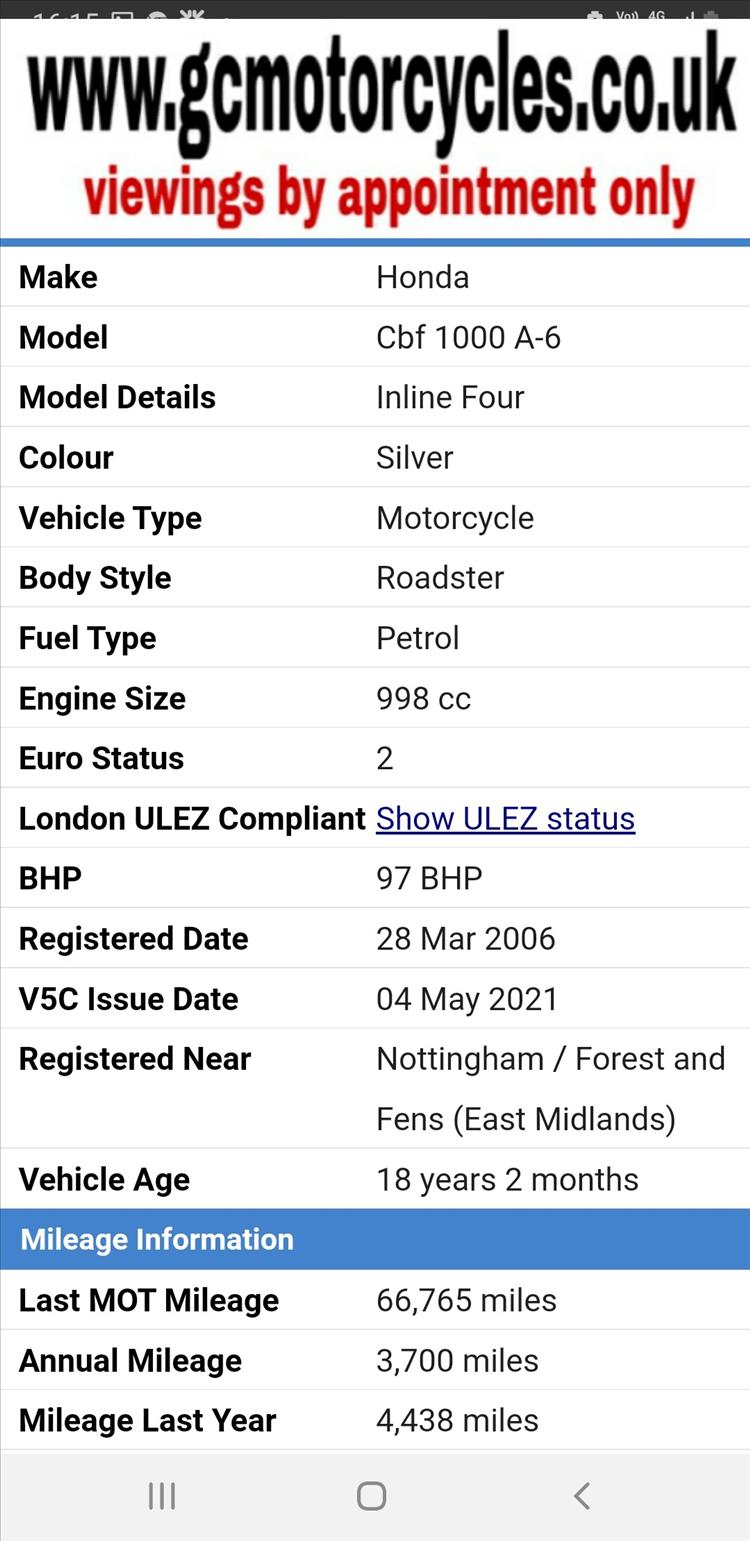Open the recent apps view
This screenshot has height=1541, width=750.
tap(162, 1496)
